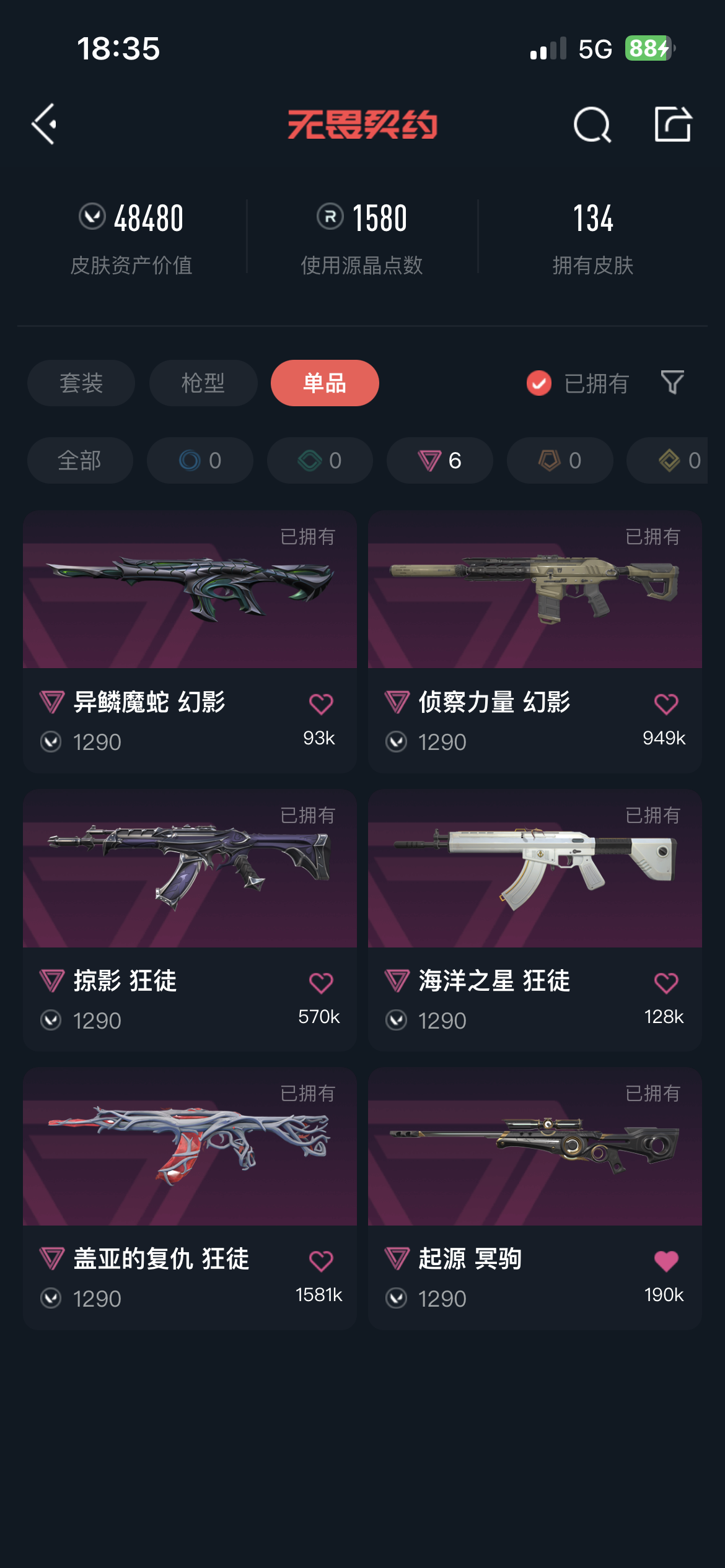Like the 海洋之星 狂徒 skin
The width and height of the screenshot is (725, 1568).
click(666, 983)
